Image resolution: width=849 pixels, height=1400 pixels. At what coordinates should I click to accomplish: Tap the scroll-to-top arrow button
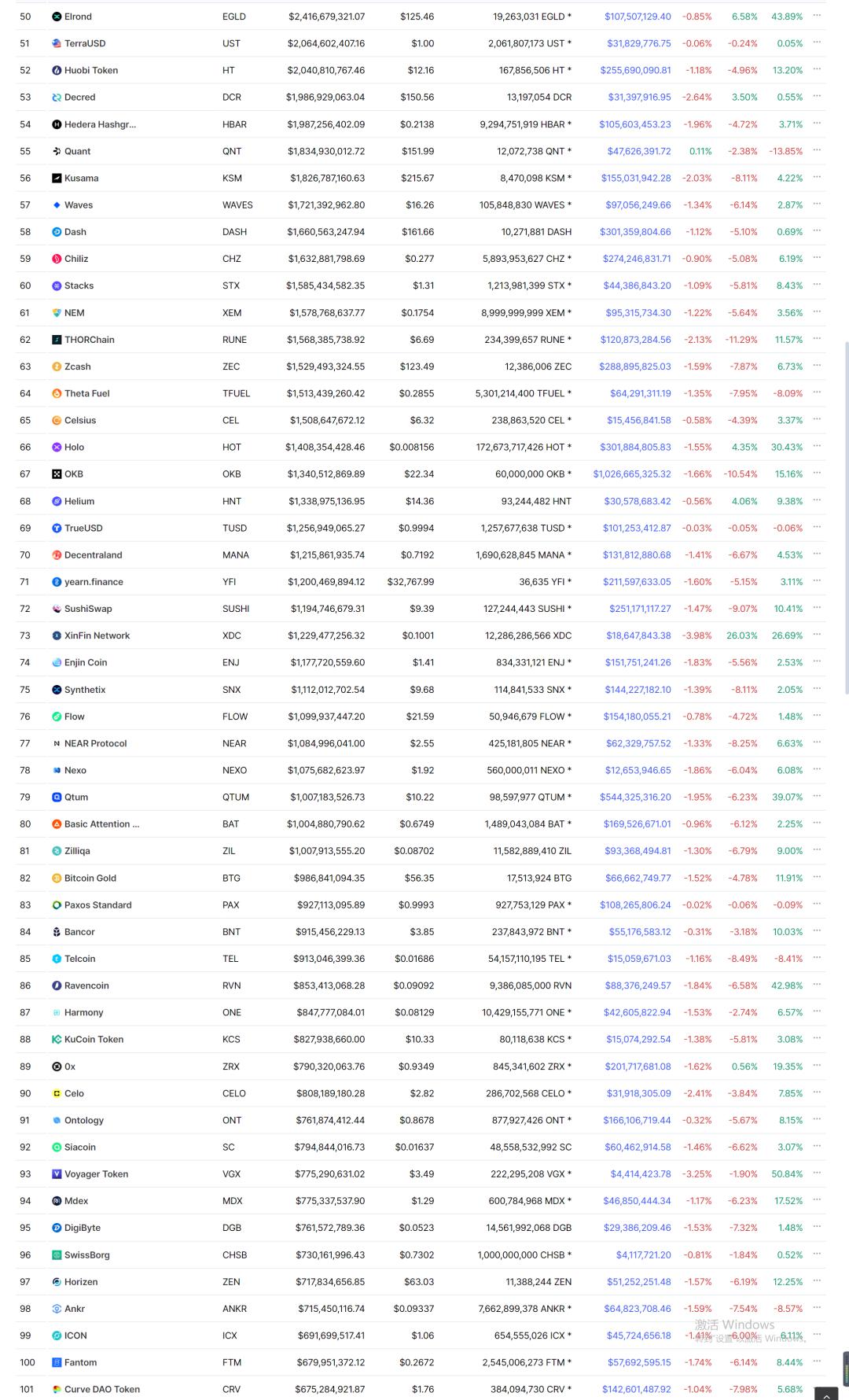tap(825, 1393)
